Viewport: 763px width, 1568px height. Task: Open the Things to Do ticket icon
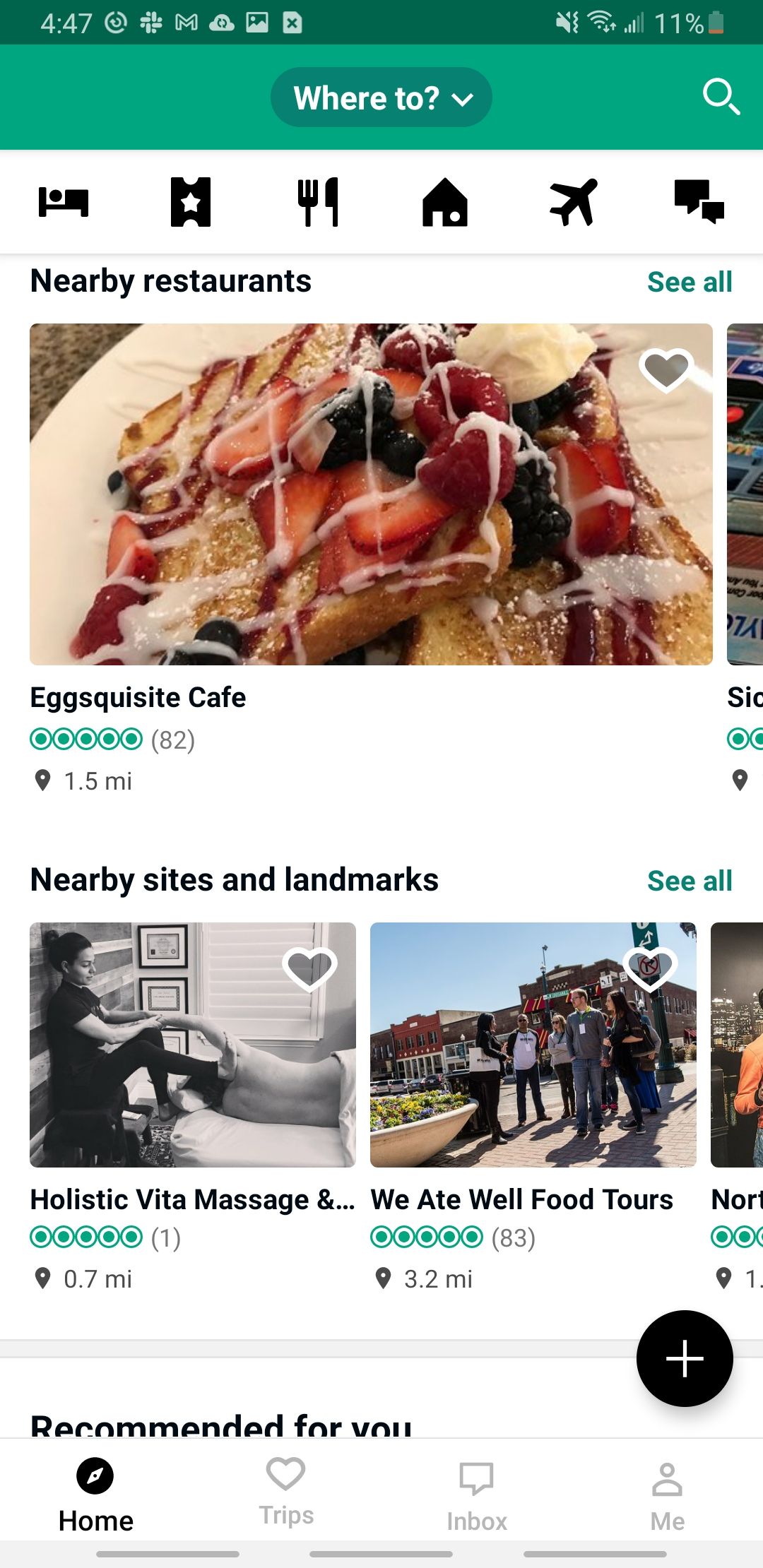coord(190,203)
